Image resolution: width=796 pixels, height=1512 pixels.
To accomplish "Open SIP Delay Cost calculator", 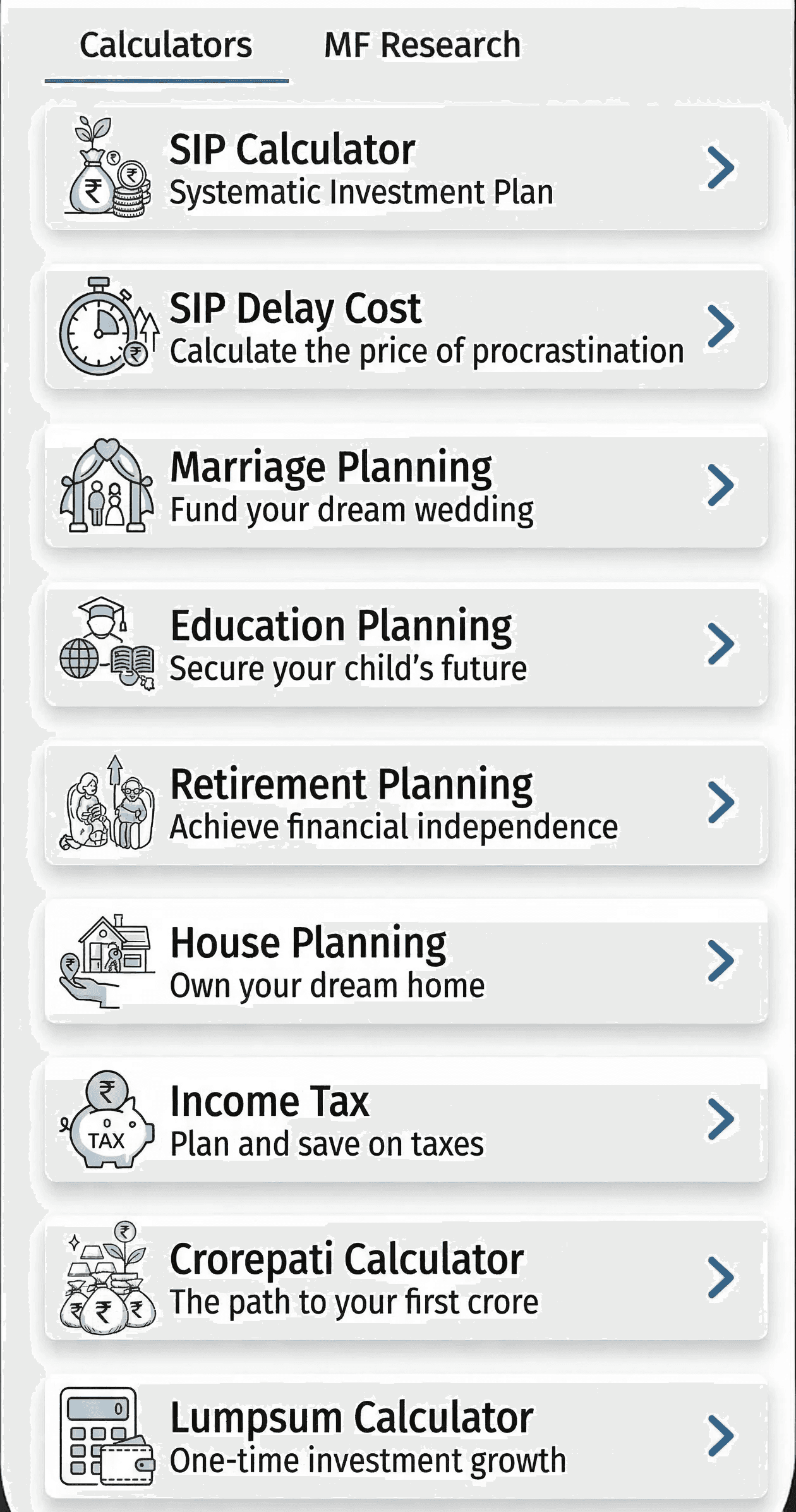I will [x=406, y=327].
